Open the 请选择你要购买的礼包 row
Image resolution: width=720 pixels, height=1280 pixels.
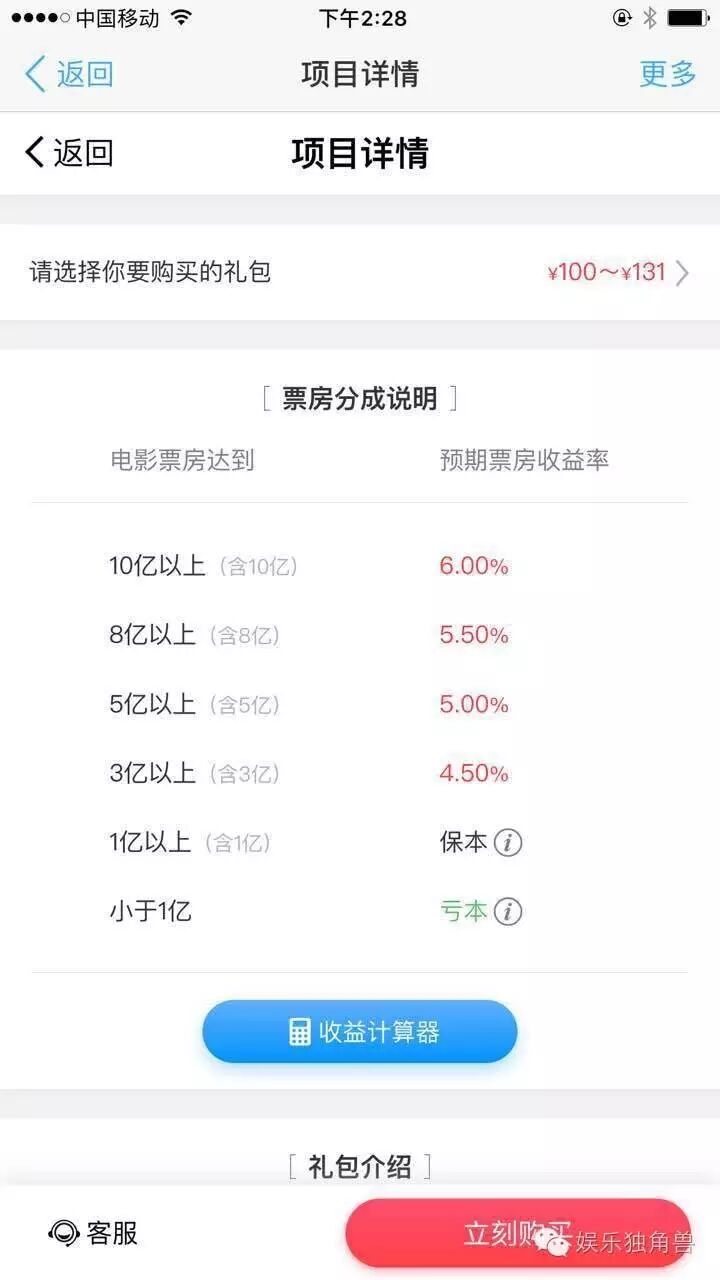(x=360, y=272)
